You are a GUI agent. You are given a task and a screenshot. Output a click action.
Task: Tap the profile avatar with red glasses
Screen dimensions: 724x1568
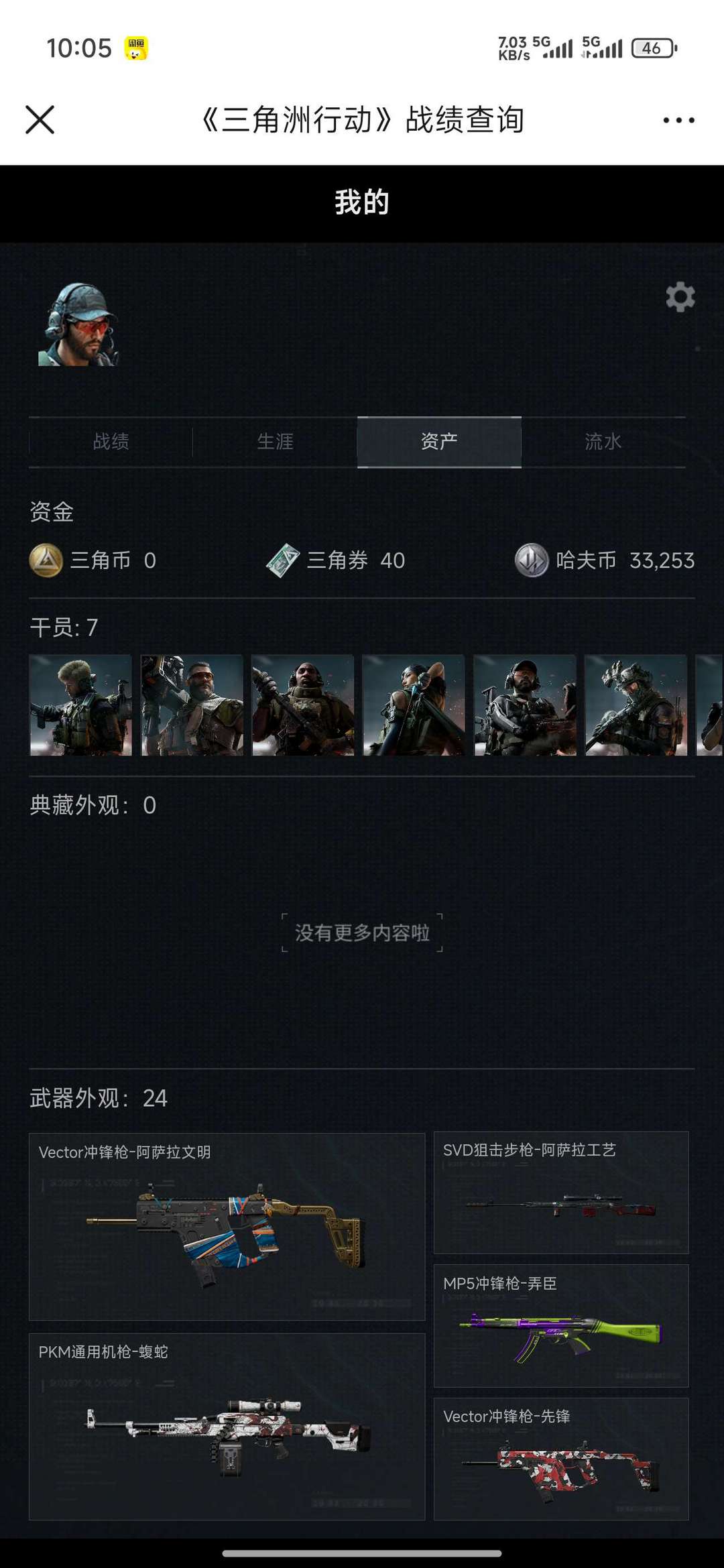coord(79,324)
